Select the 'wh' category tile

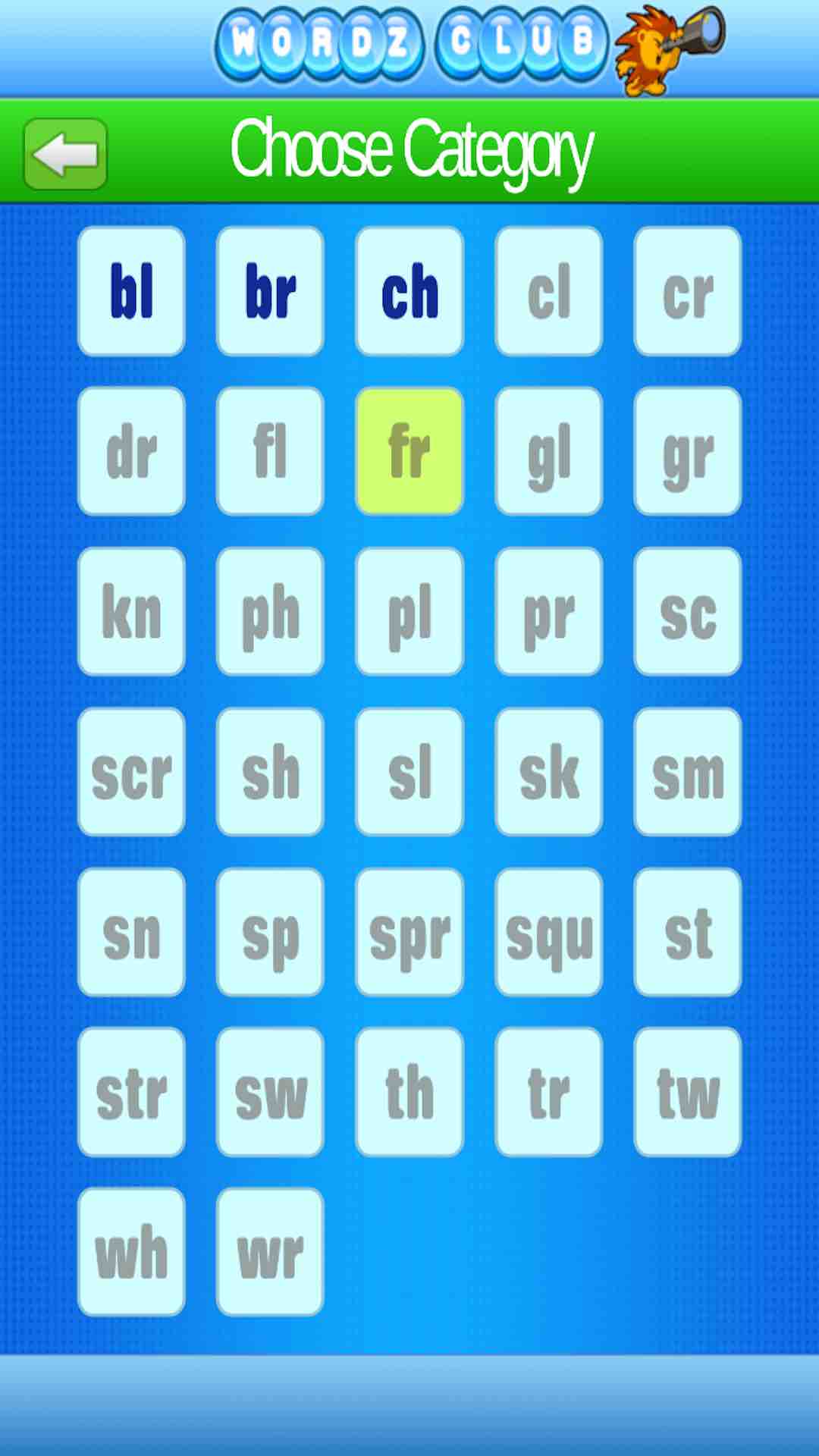[x=130, y=1251]
